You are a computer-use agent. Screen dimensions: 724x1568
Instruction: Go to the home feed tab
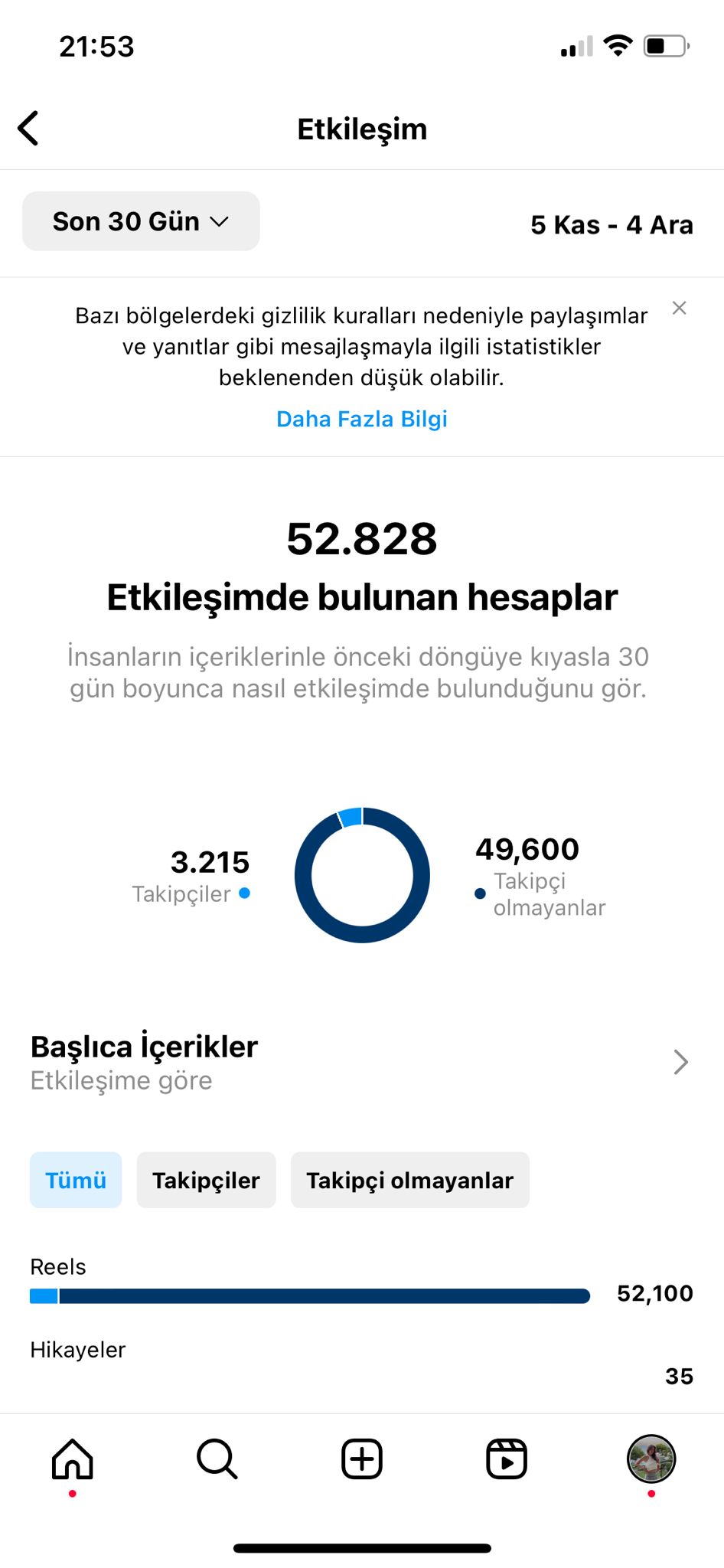(73, 1459)
